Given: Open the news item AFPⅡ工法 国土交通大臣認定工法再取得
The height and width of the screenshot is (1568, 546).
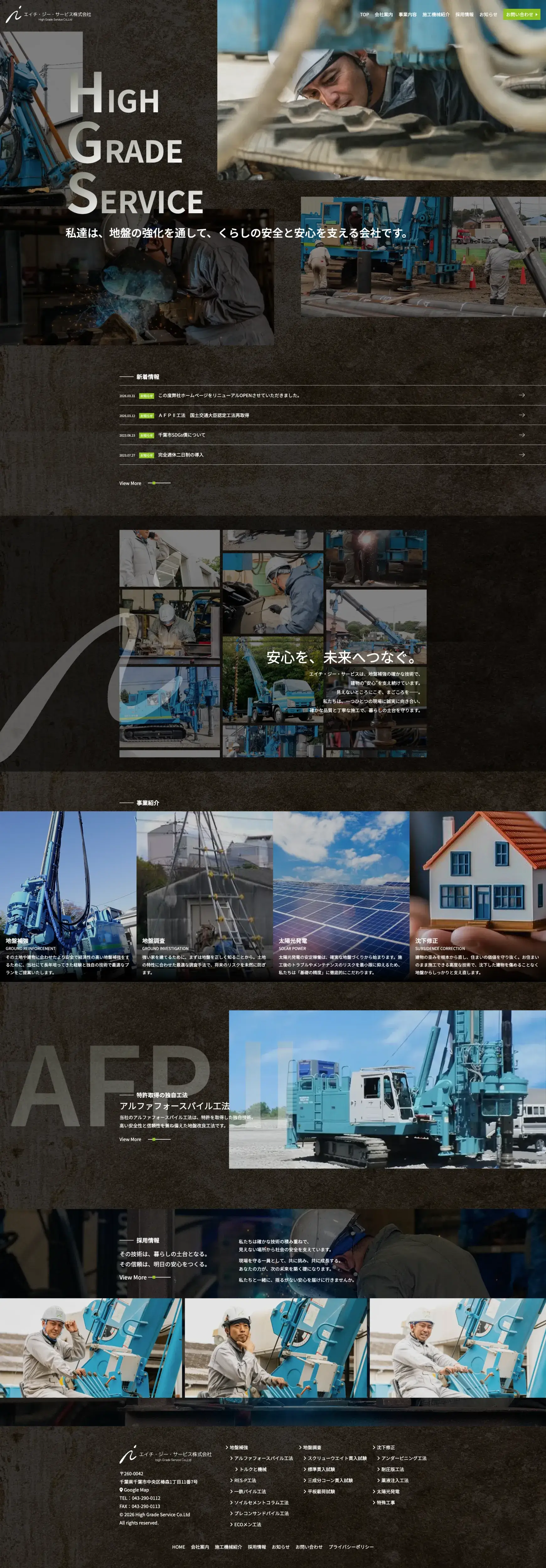Looking at the screenshot, I should [204, 415].
